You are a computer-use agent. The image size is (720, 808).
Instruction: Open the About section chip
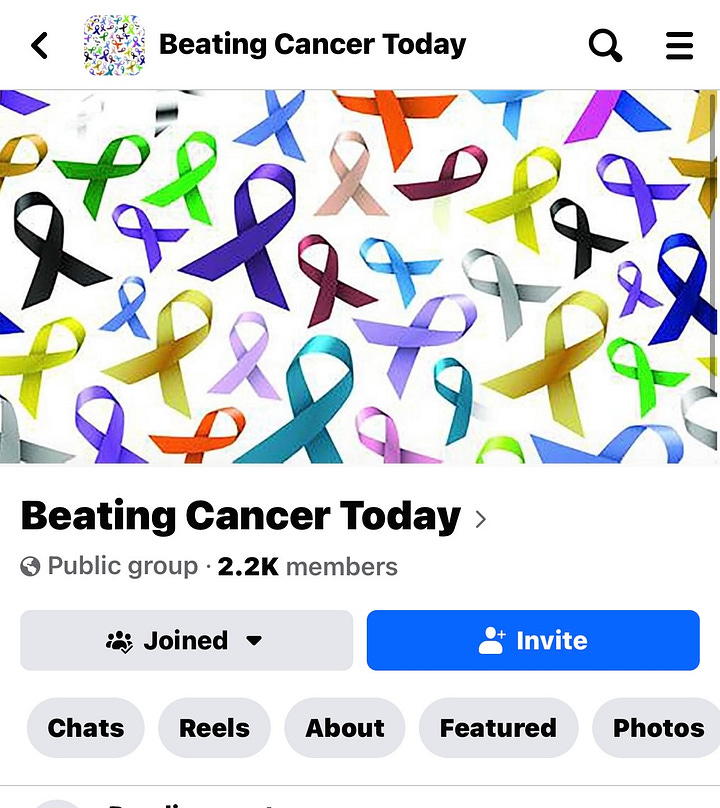point(345,728)
